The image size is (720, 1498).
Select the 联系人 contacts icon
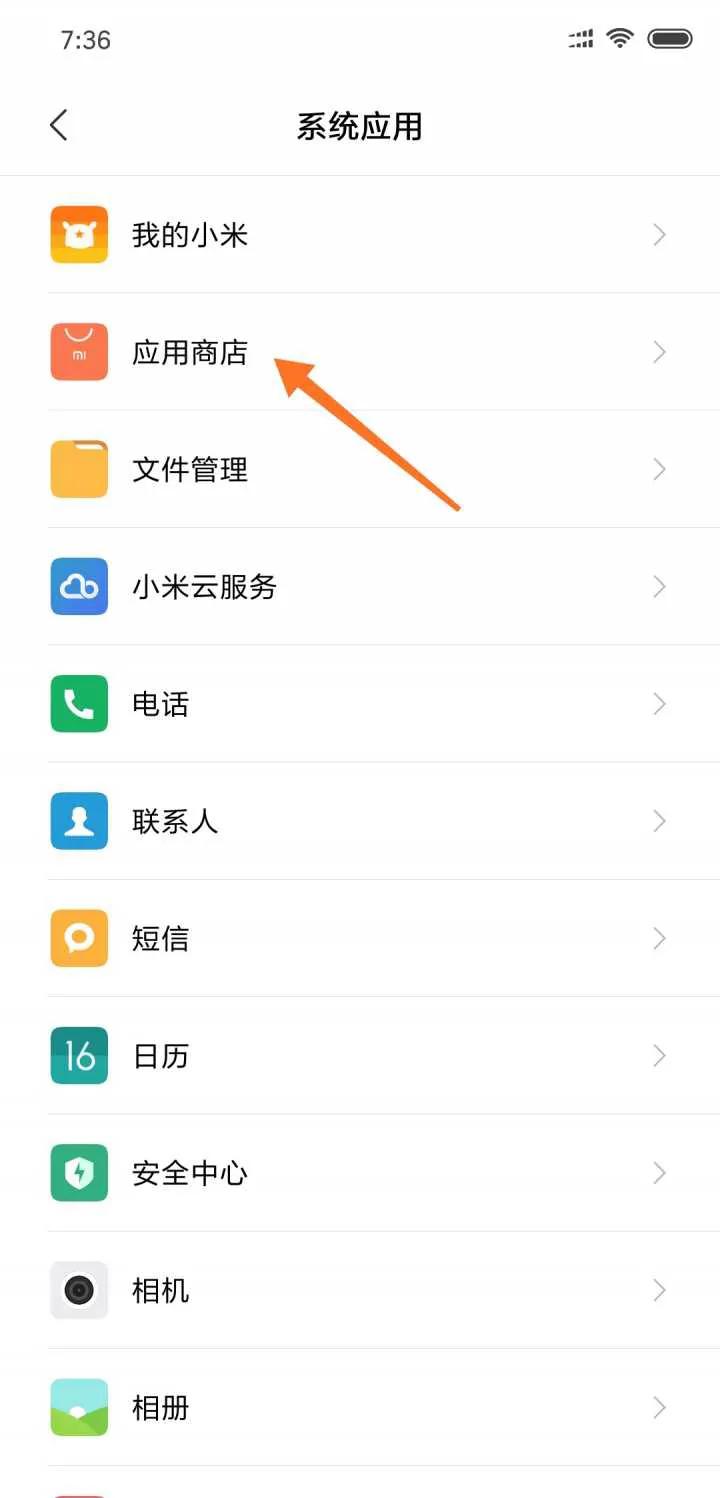tap(78, 821)
